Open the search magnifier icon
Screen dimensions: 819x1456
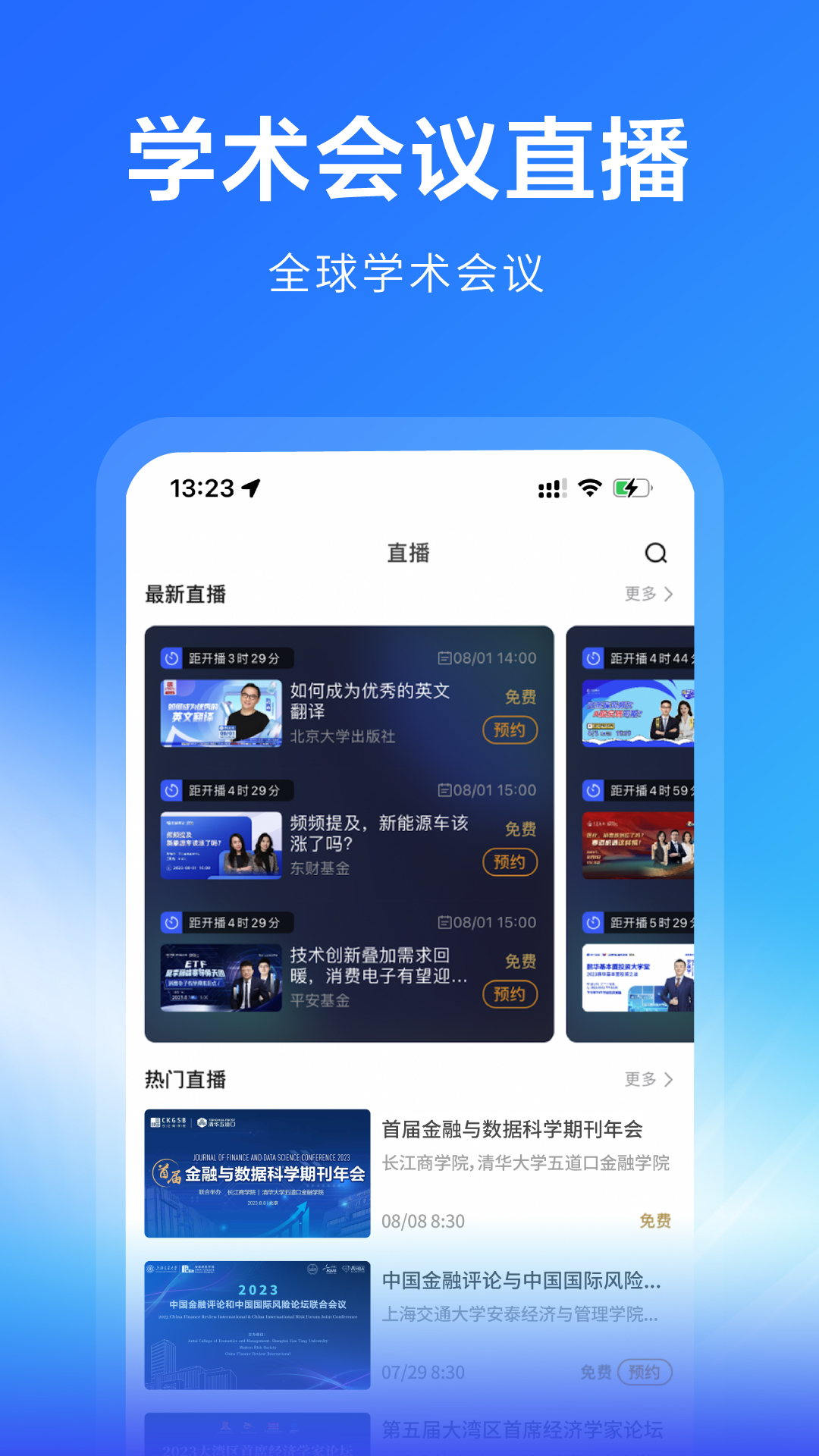tap(654, 554)
